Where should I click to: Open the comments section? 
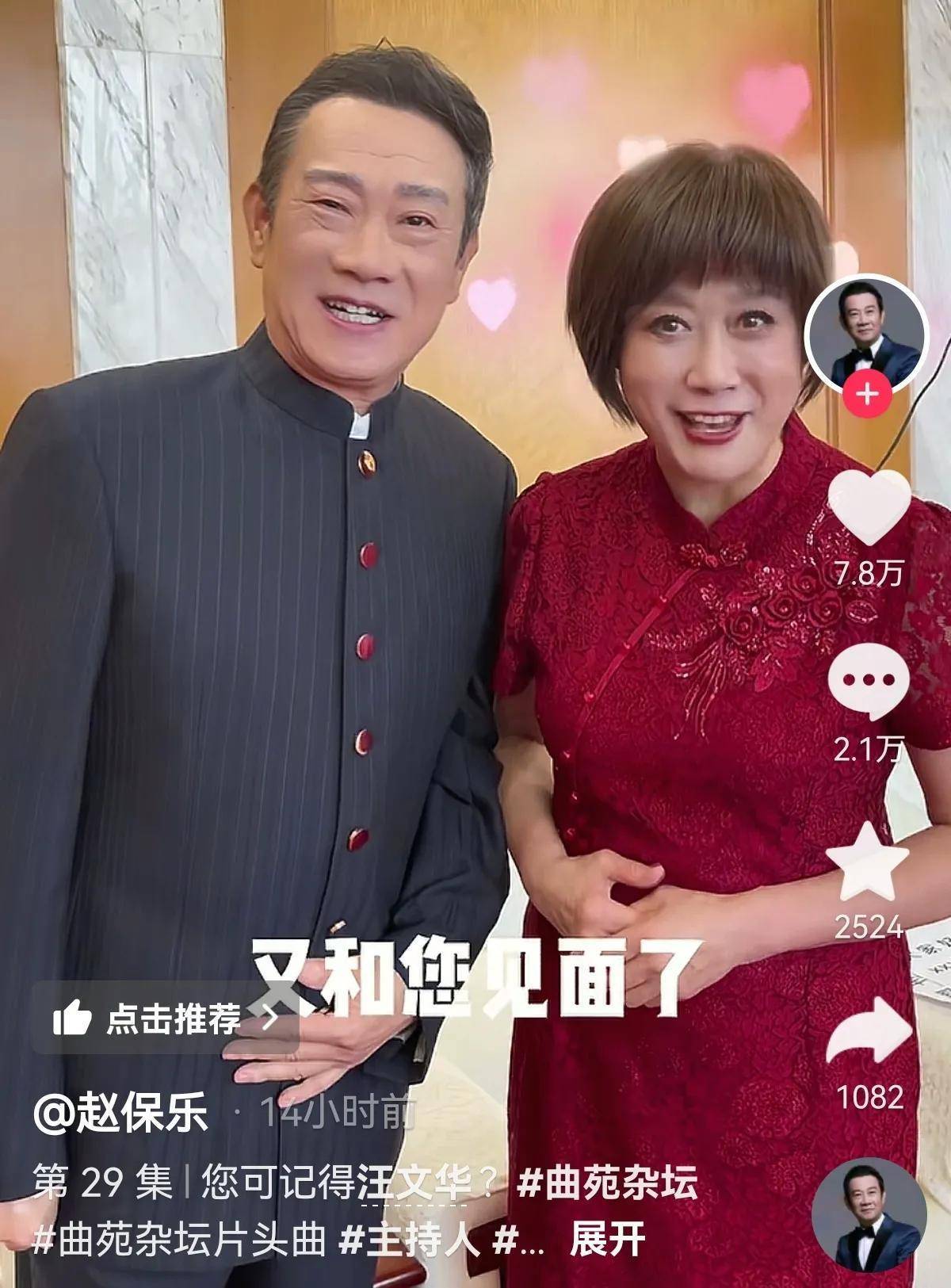[x=869, y=681]
